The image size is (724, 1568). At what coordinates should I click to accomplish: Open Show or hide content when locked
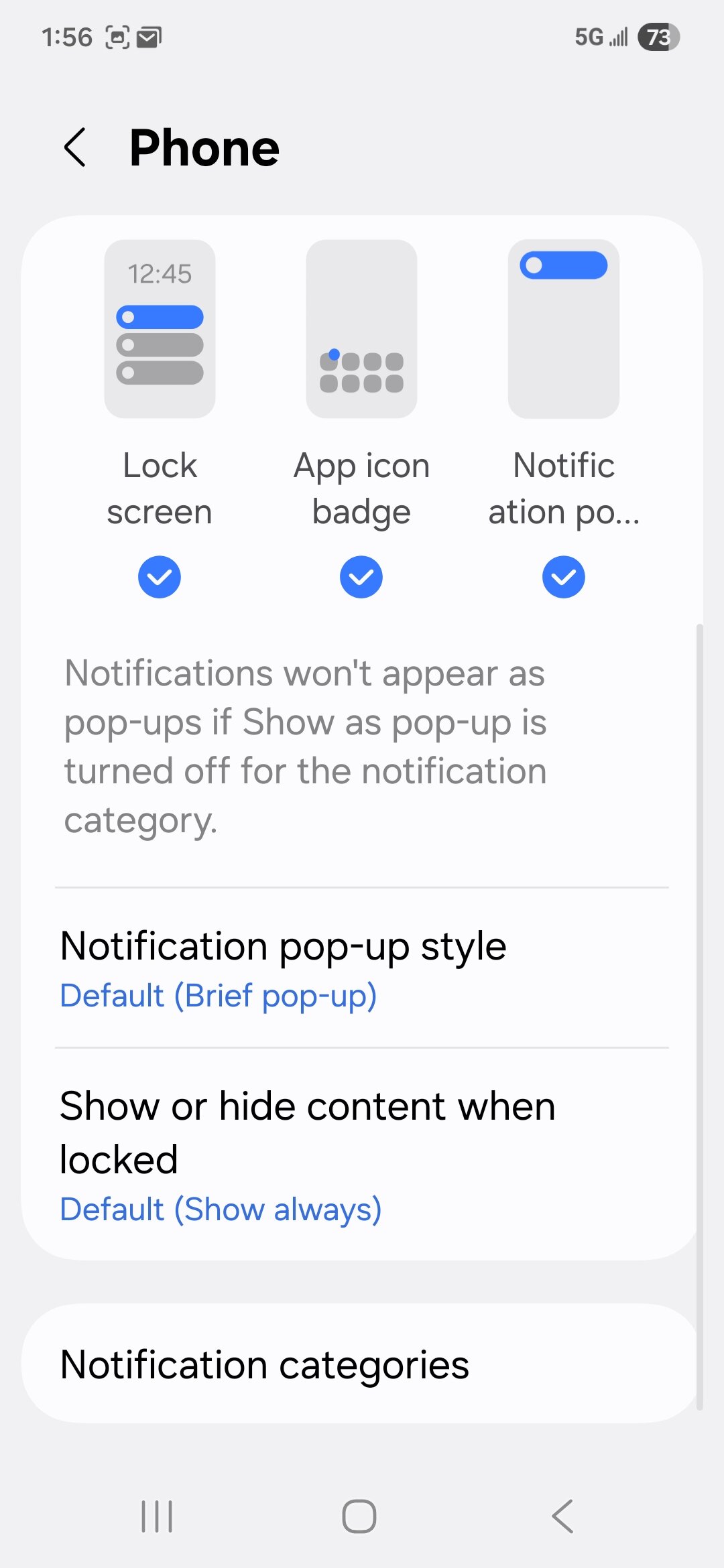click(362, 1155)
